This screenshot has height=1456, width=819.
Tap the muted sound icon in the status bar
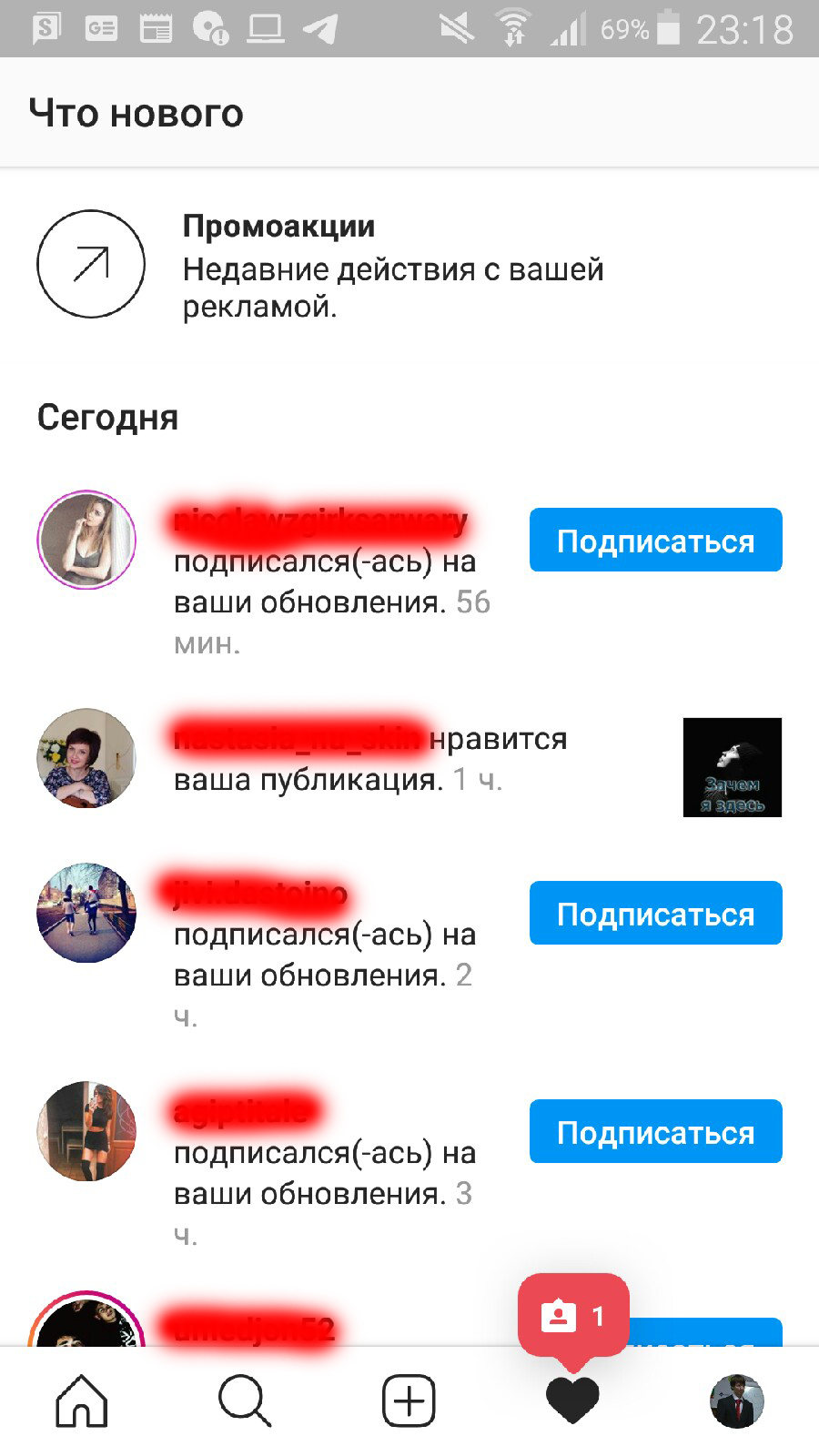455,27
